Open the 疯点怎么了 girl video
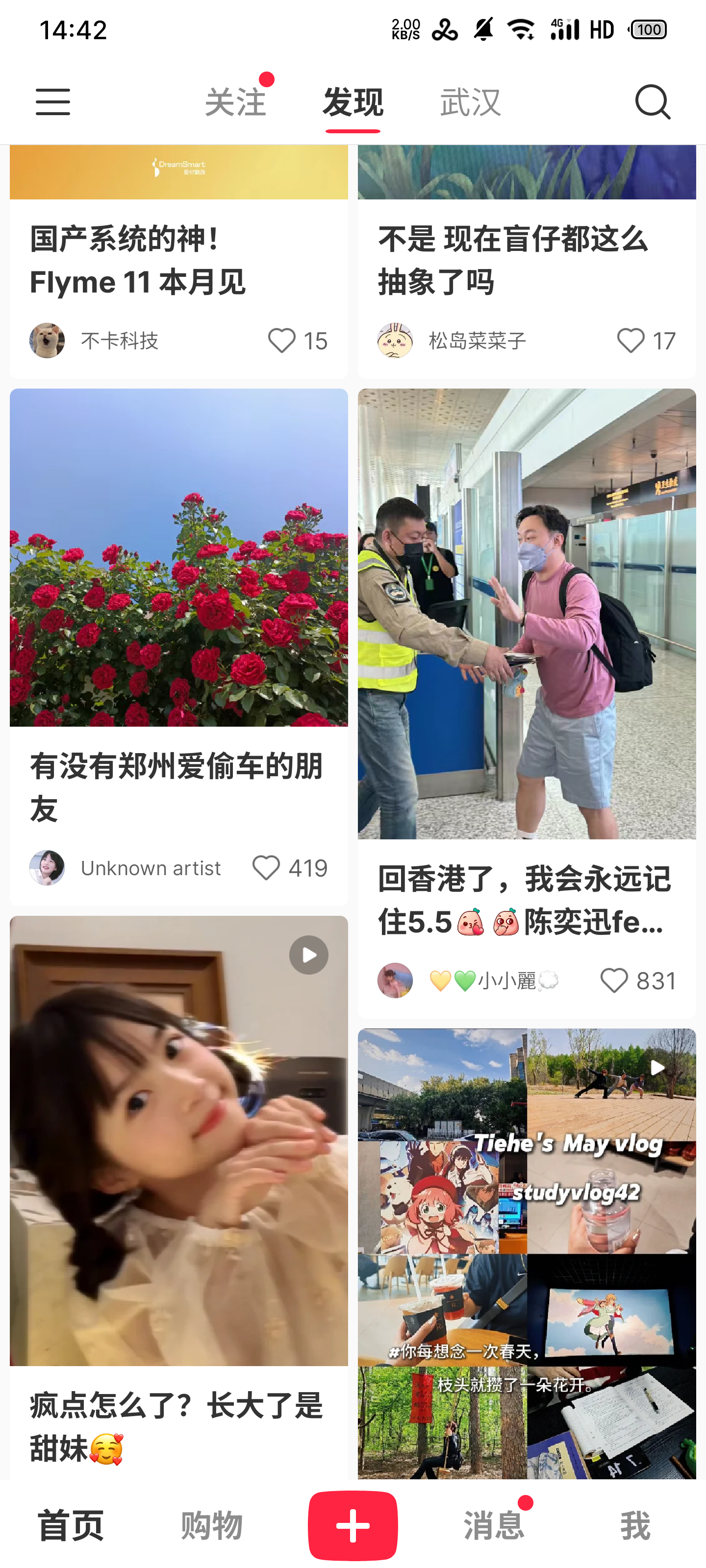 (x=178, y=1141)
